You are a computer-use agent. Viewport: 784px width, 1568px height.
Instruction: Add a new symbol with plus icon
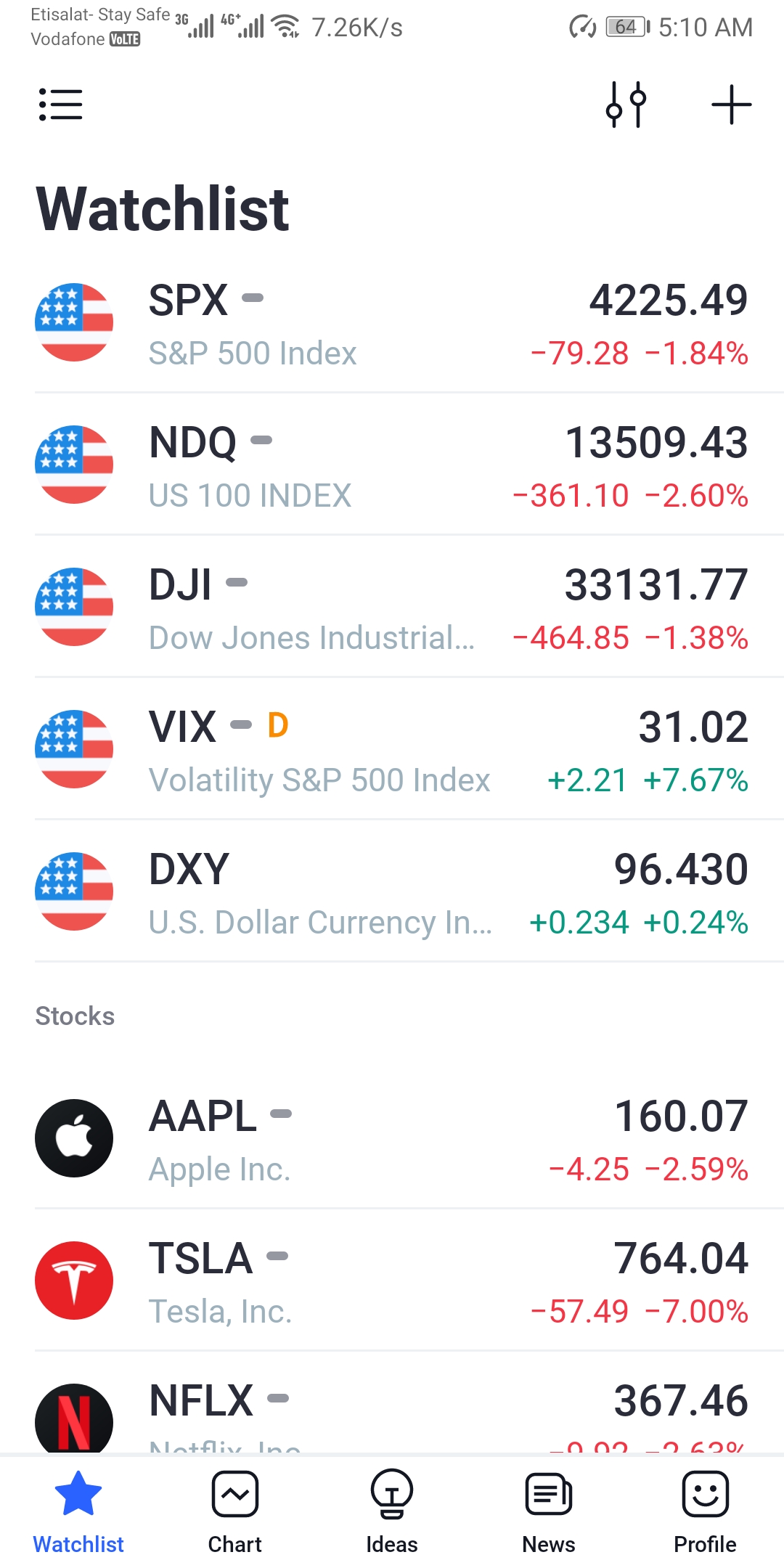730,105
